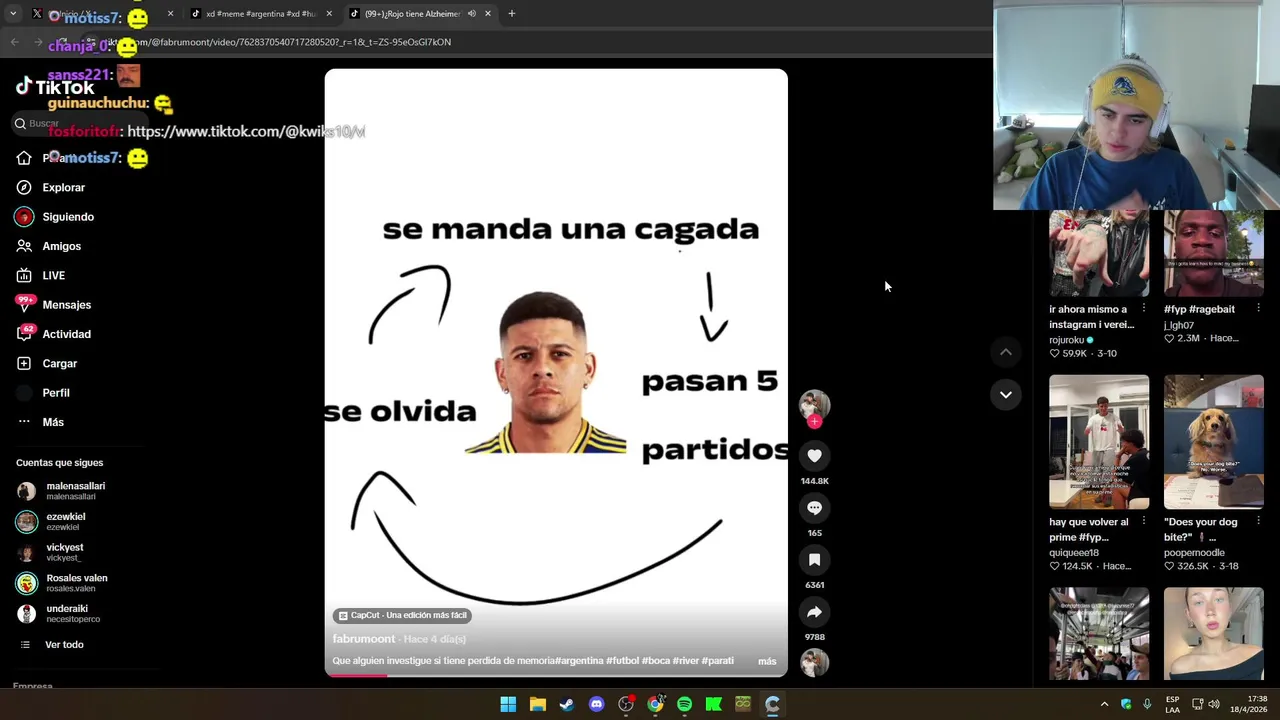Open Mensajes inbox
The width and height of the screenshot is (1280, 720).
[x=66, y=305]
